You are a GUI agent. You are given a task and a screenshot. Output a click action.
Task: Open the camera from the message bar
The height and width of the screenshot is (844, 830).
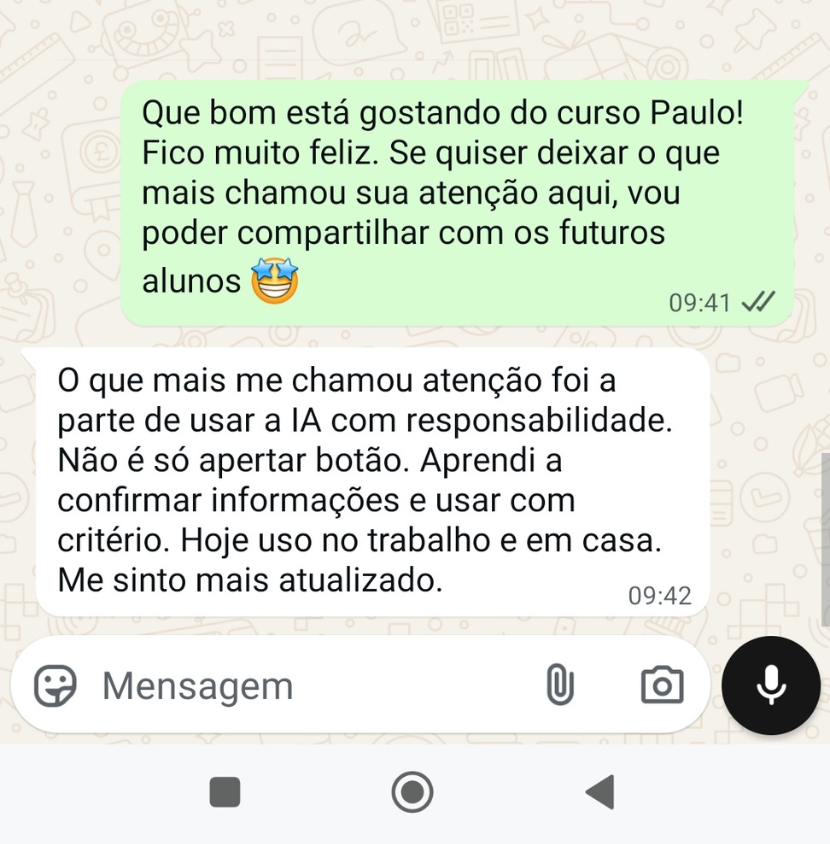[x=661, y=686]
